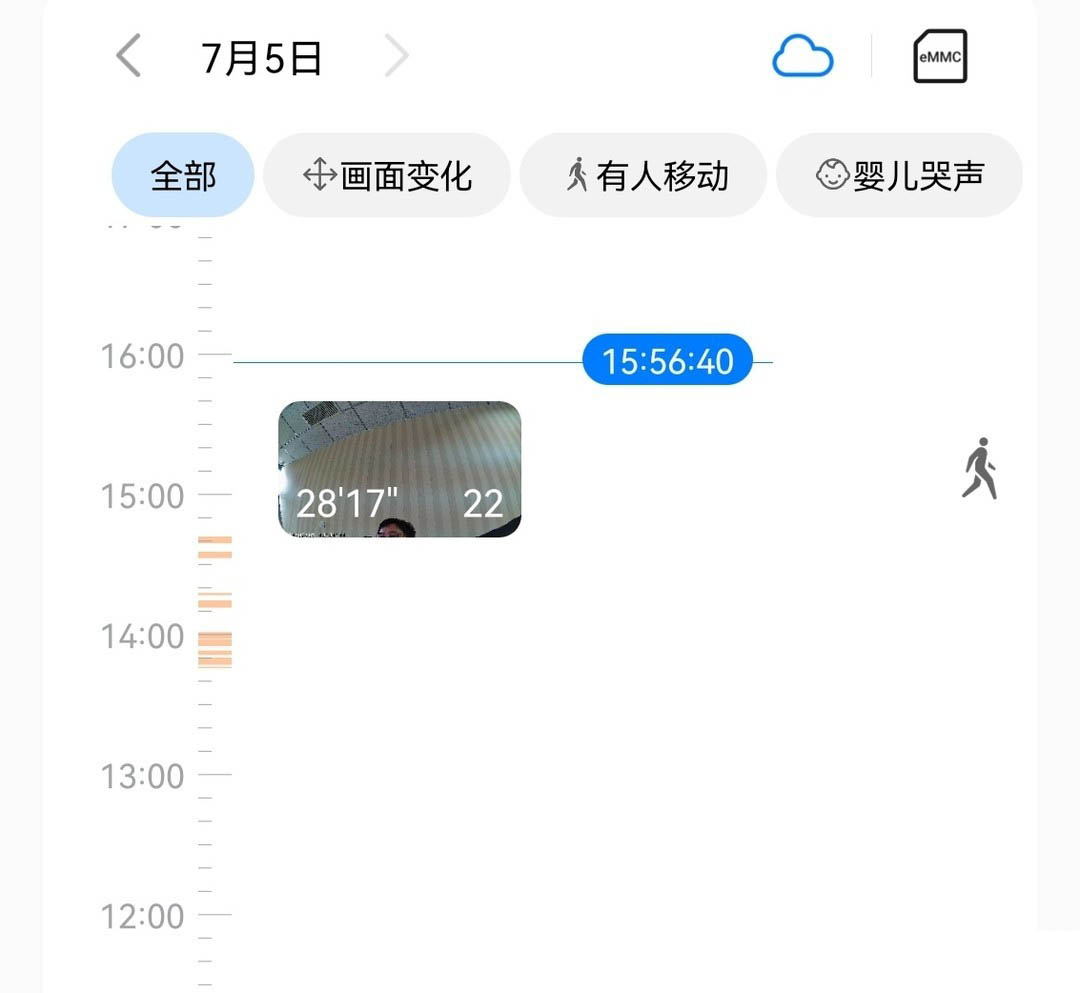The image size is (1080, 993).
Task: Go to the next day
Action: pos(397,57)
